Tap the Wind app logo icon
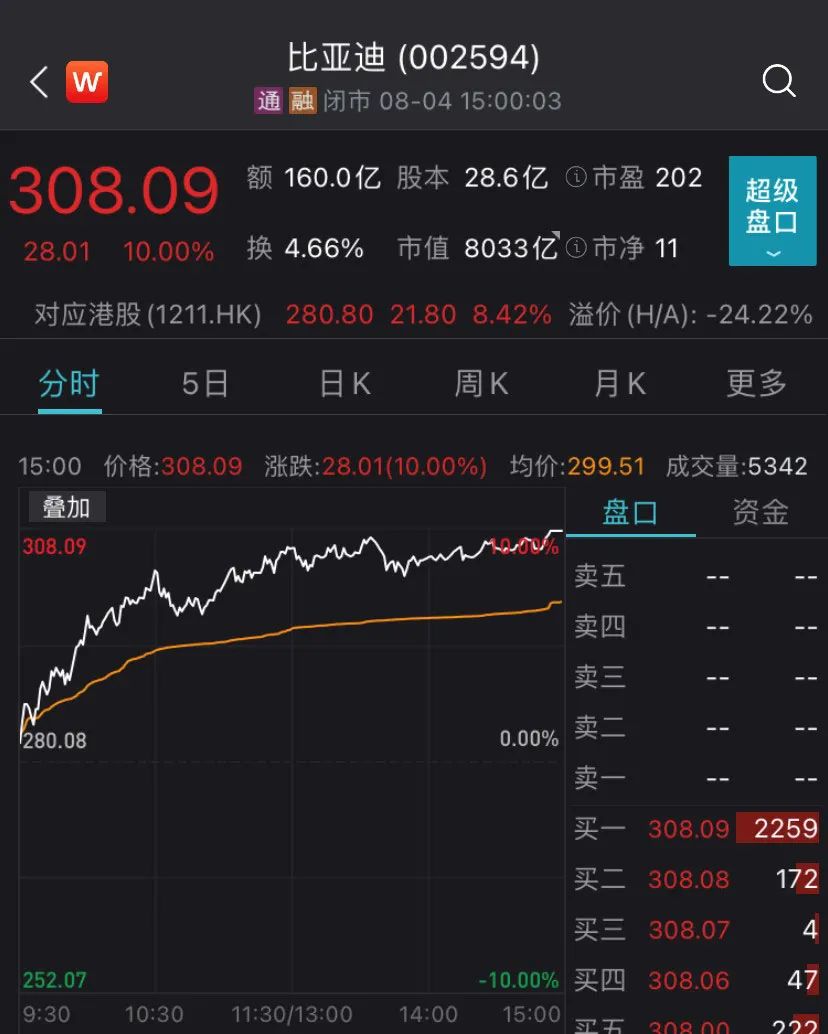Viewport: 828px width, 1034px height. click(86, 82)
